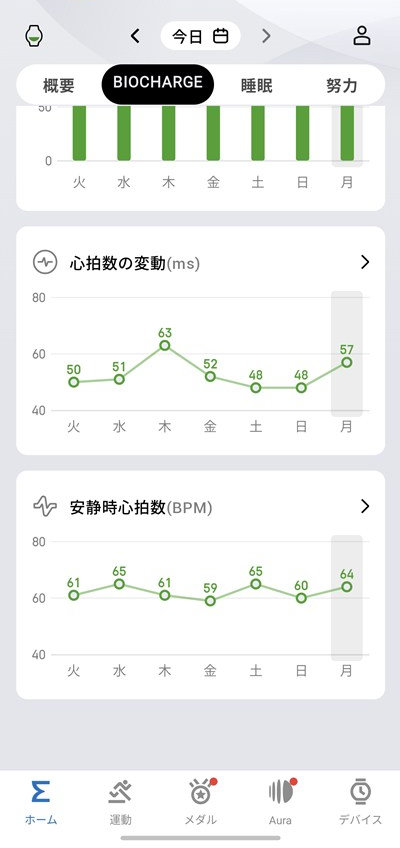Go to the previous day
Image resolution: width=400 pixels, height=848 pixels.
[135, 36]
